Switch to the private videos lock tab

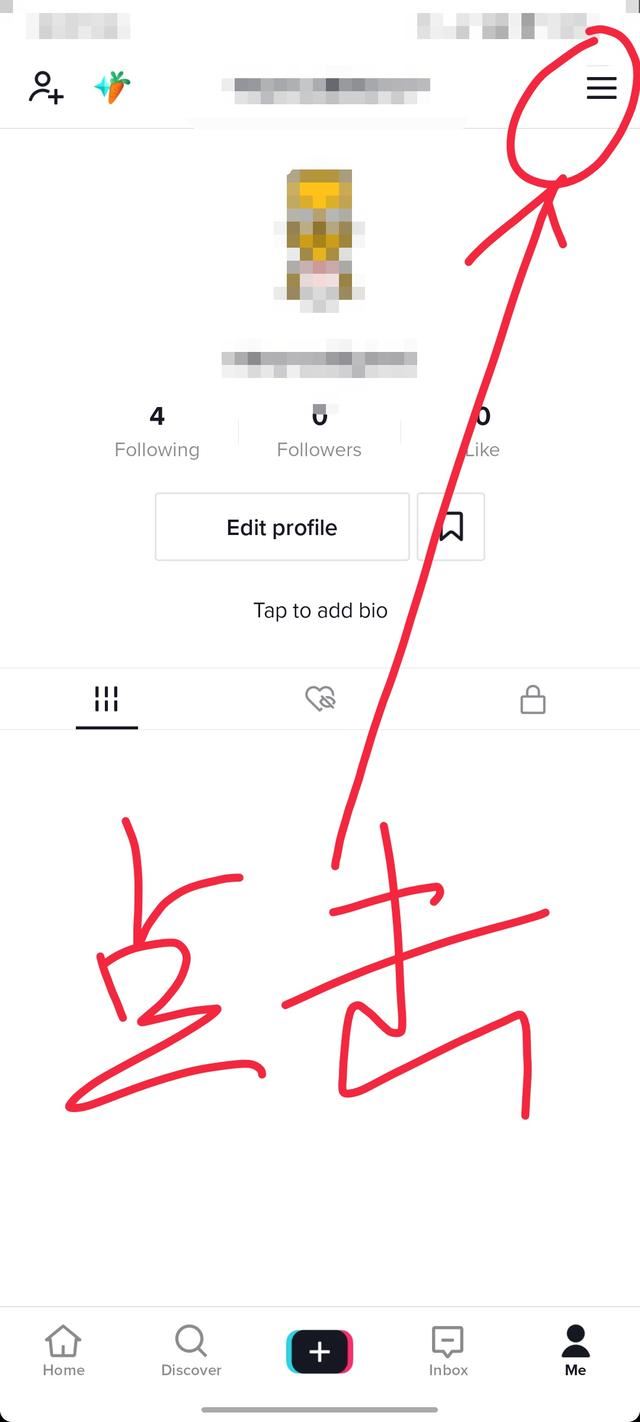tap(533, 699)
